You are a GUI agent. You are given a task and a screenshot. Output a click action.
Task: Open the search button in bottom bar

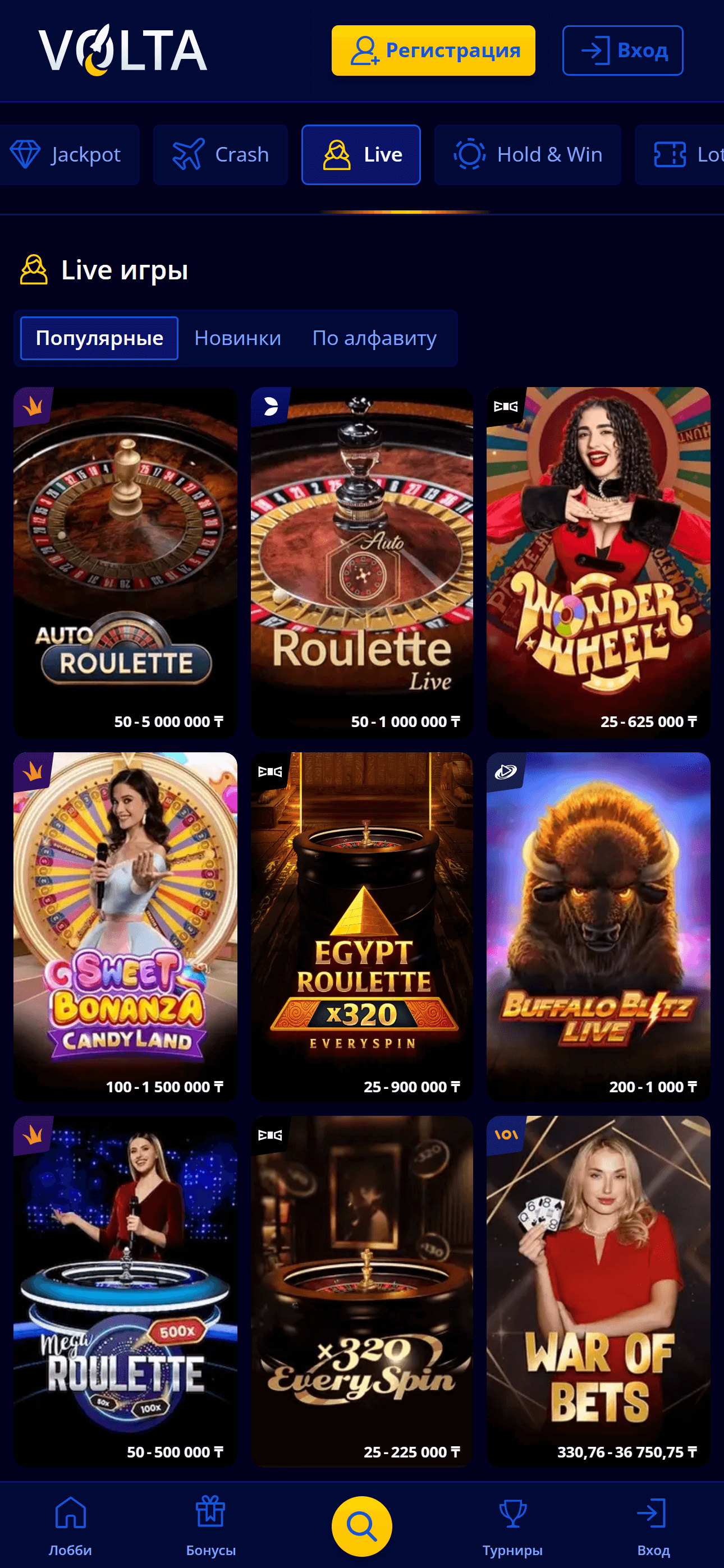click(361, 1525)
